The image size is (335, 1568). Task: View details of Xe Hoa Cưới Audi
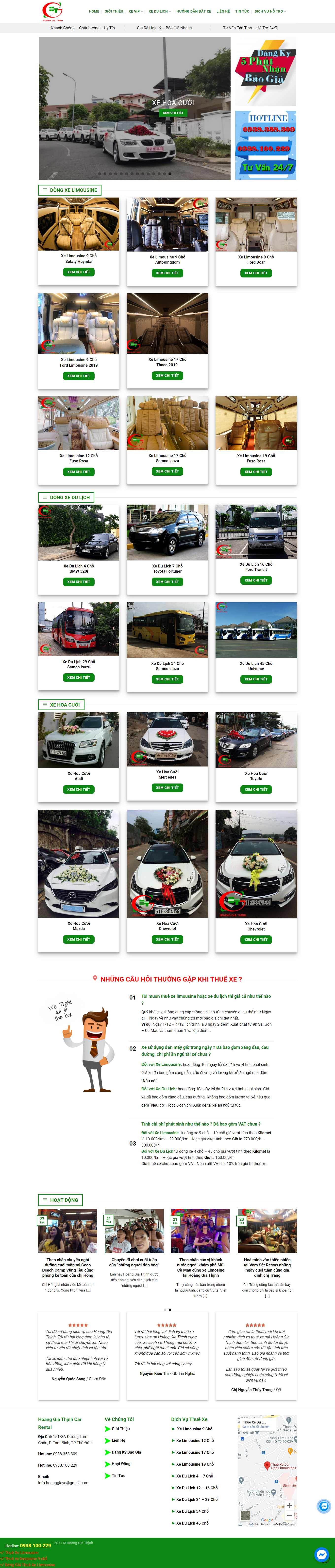click(78, 789)
